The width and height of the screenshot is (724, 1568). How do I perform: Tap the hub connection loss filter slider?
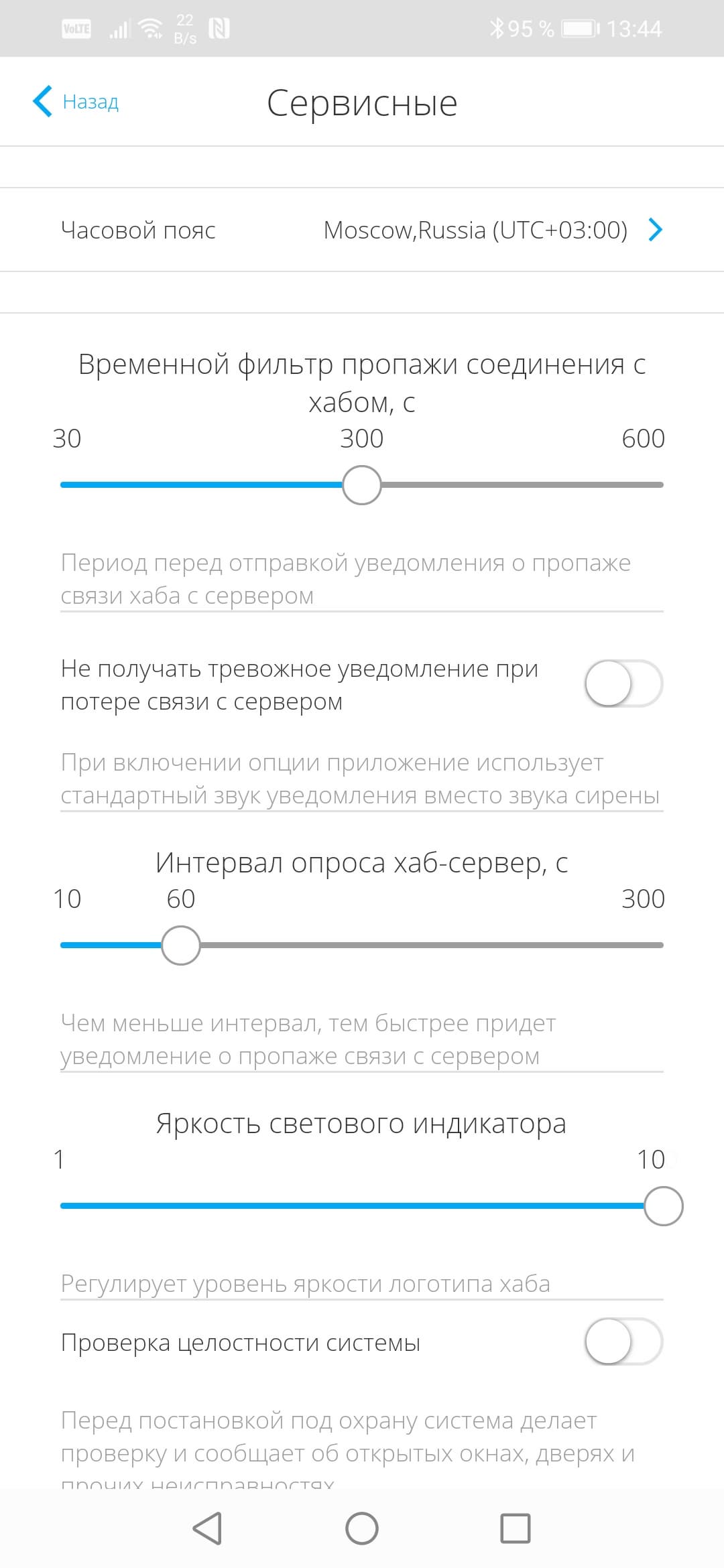(x=362, y=485)
